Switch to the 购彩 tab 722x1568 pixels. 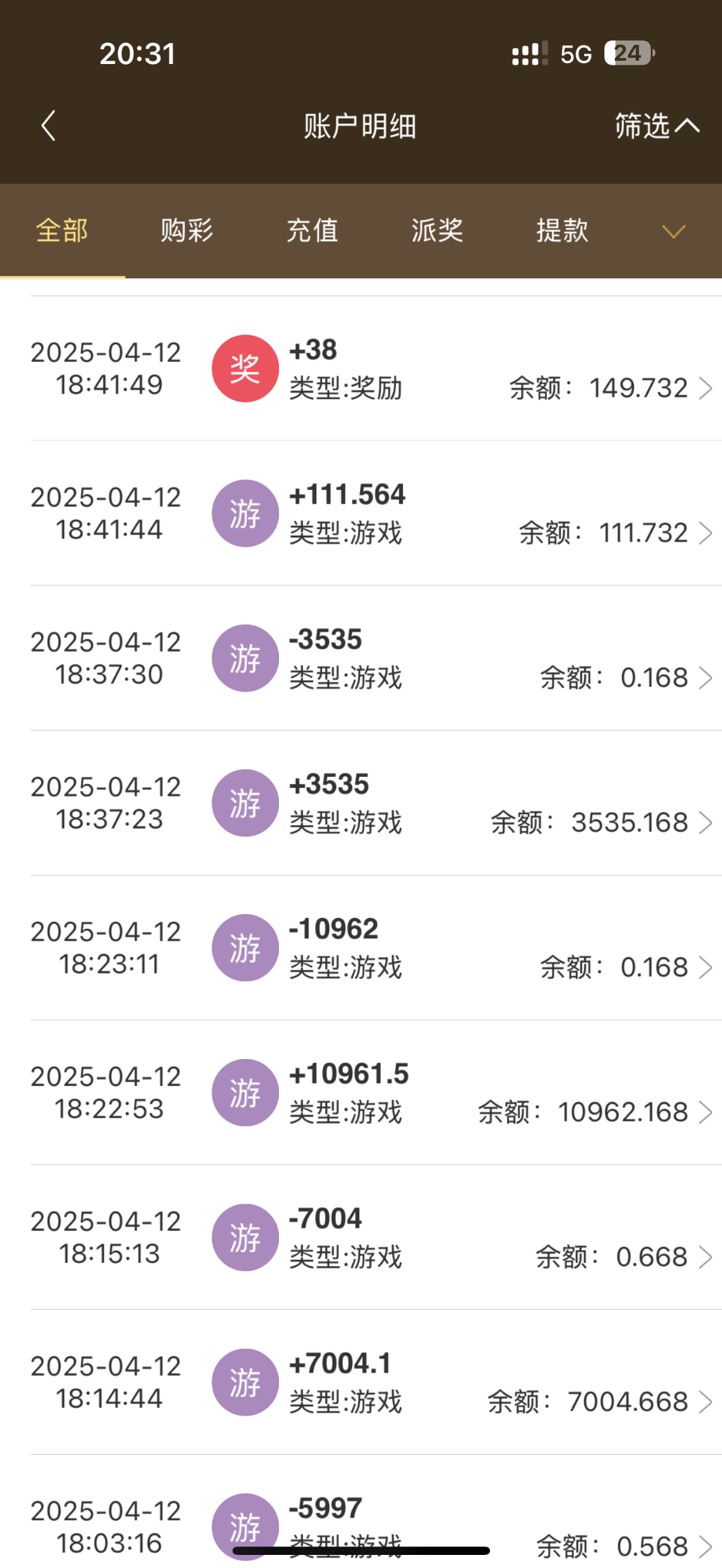click(187, 231)
